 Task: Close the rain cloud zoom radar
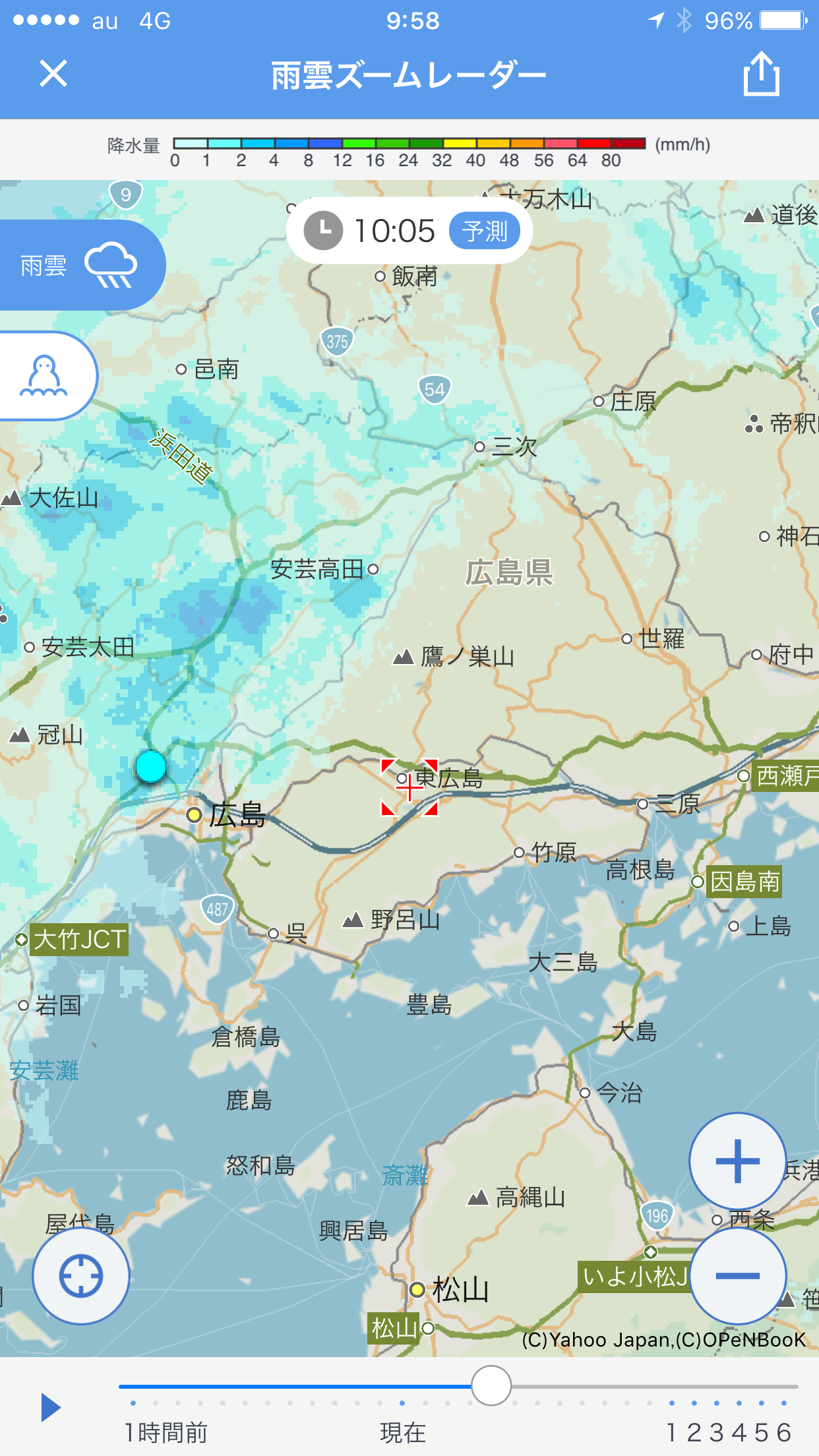[53, 73]
